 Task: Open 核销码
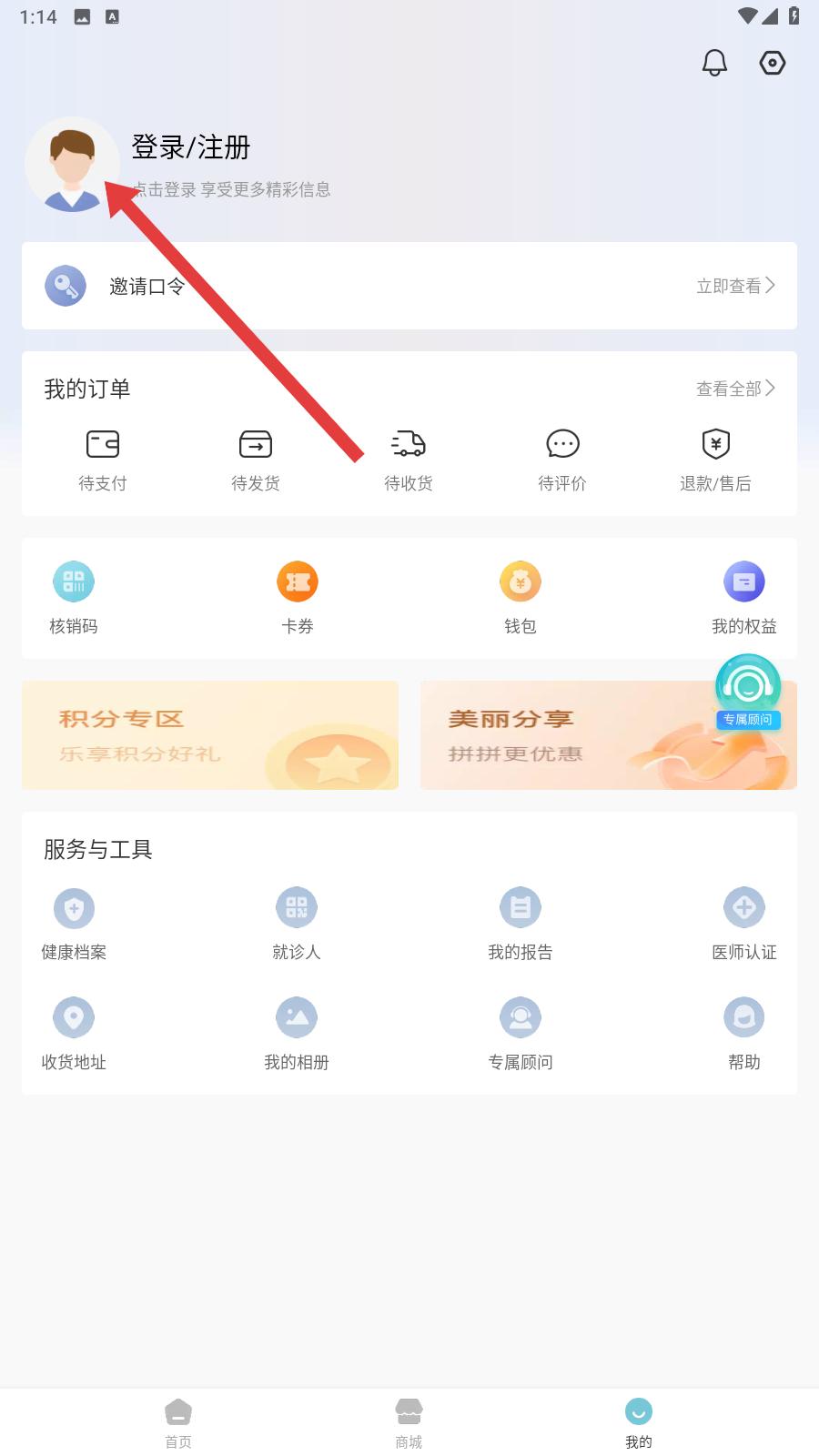[74, 598]
